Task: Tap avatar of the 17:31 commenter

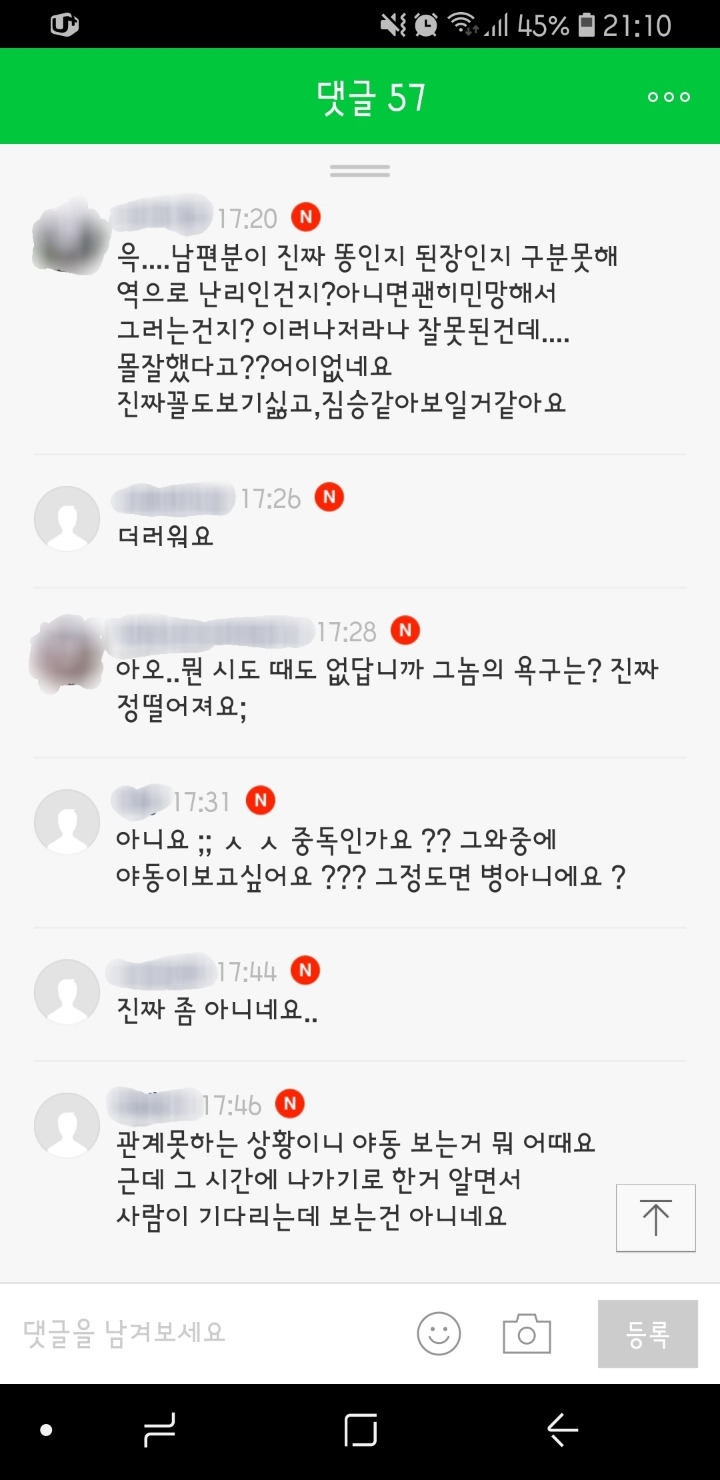Action: coord(67,821)
